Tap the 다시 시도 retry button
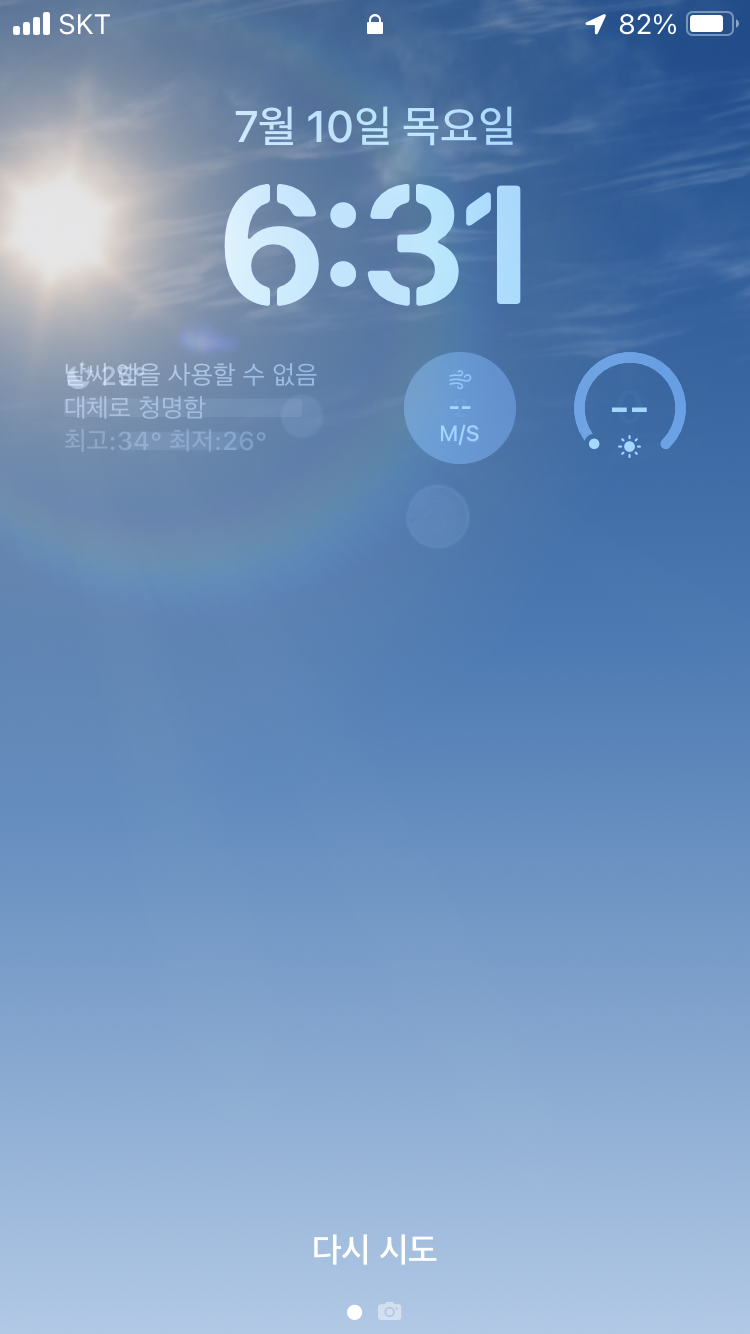Screen dimensions: 750x1334 [x=375, y=1249]
